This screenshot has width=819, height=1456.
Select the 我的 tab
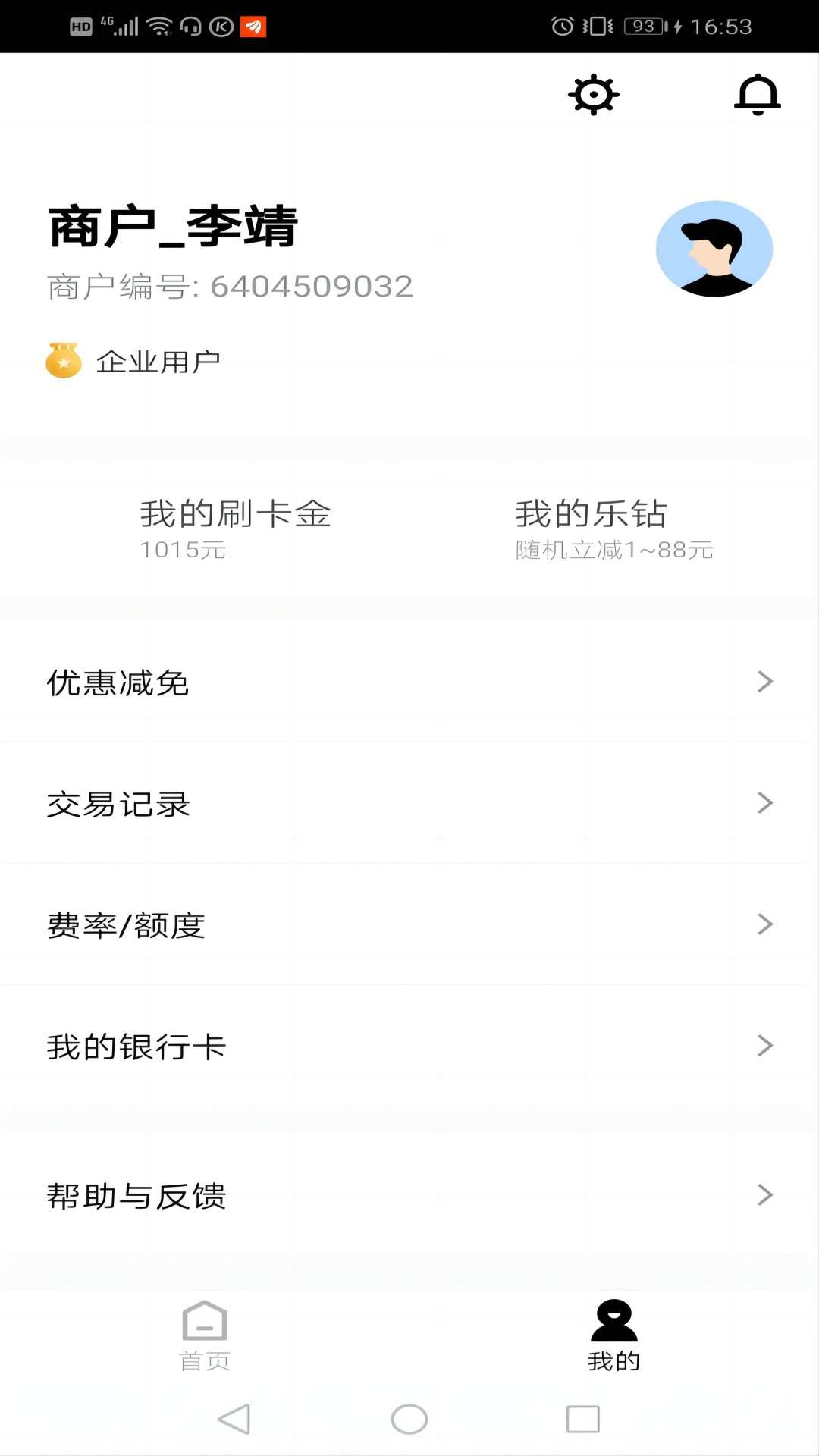click(x=613, y=1336)
